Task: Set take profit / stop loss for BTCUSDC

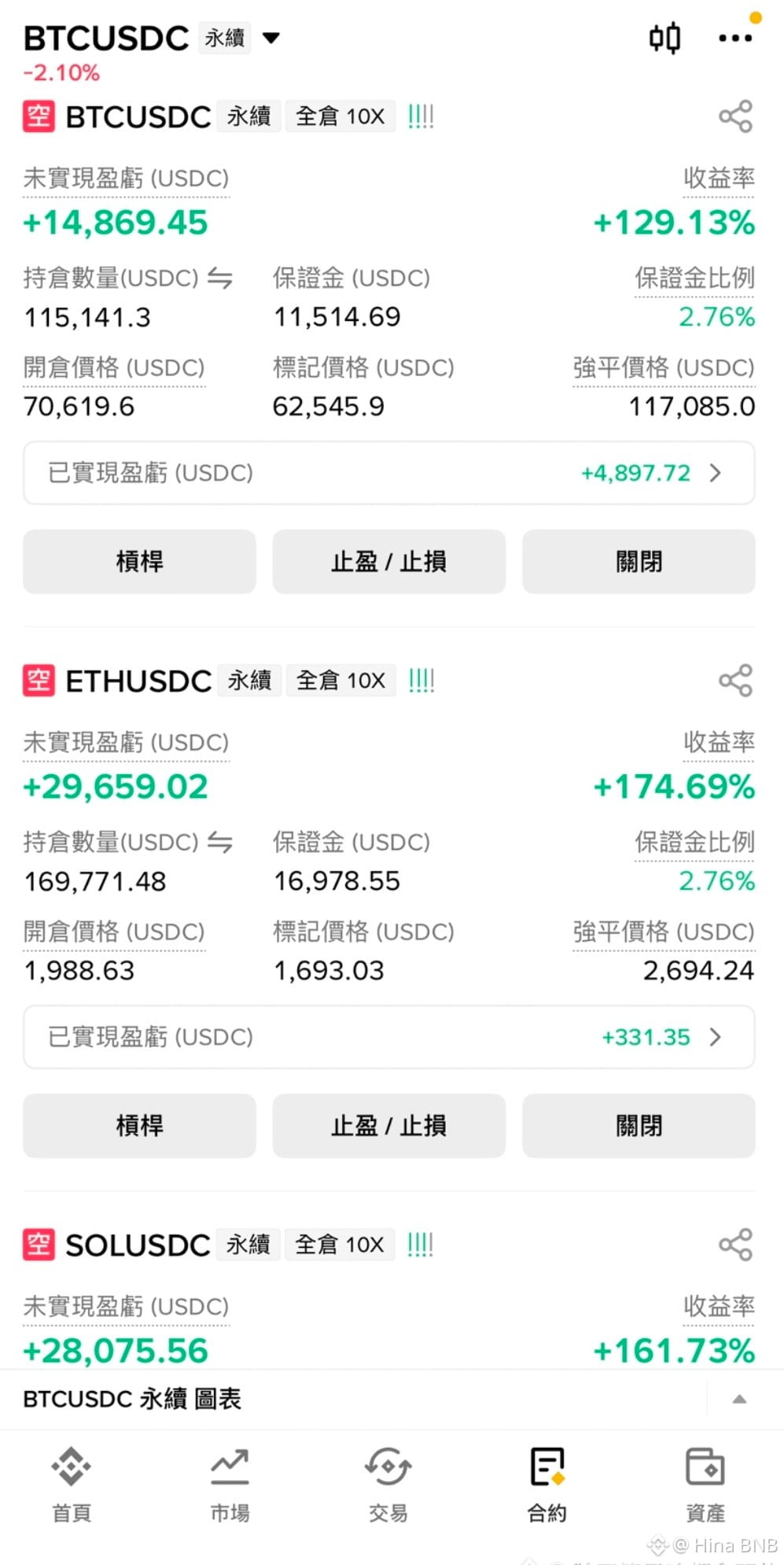Action: click(x=389, y=562)
